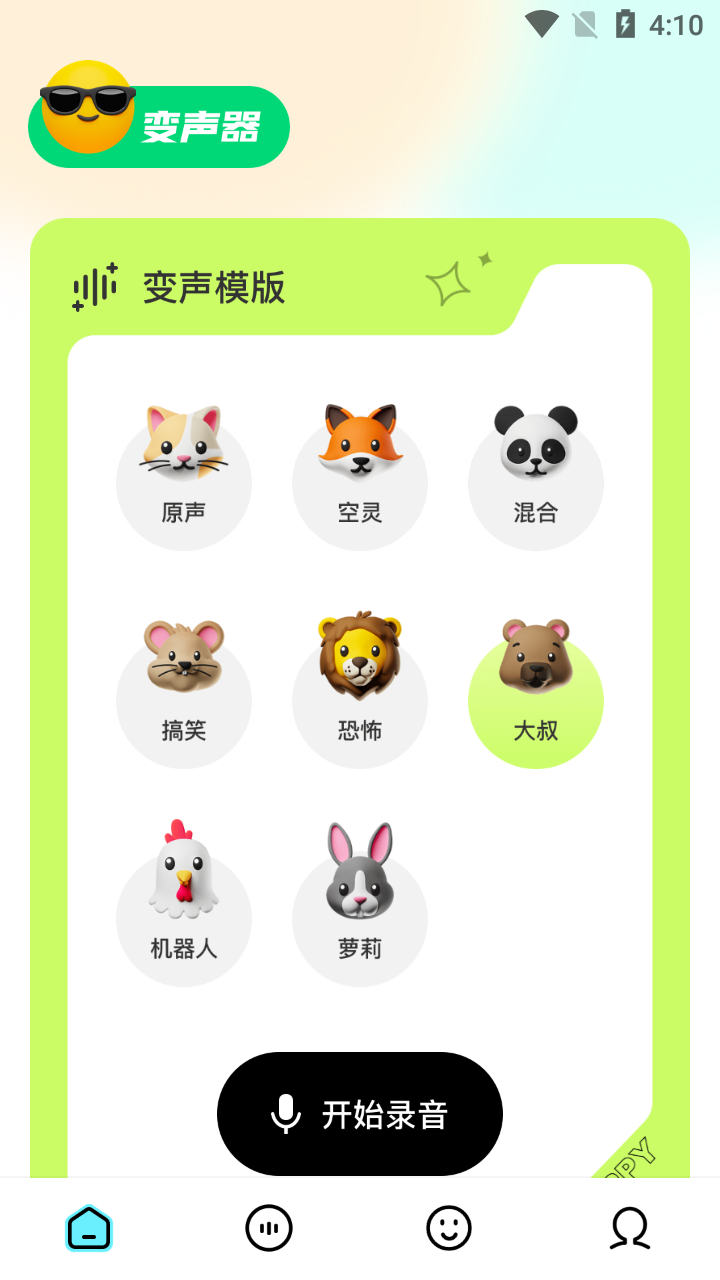The width and height of the screenshot is (720, 1280).
Task: Select the 搞笑 mouse voice template
Action: (184, 698)
